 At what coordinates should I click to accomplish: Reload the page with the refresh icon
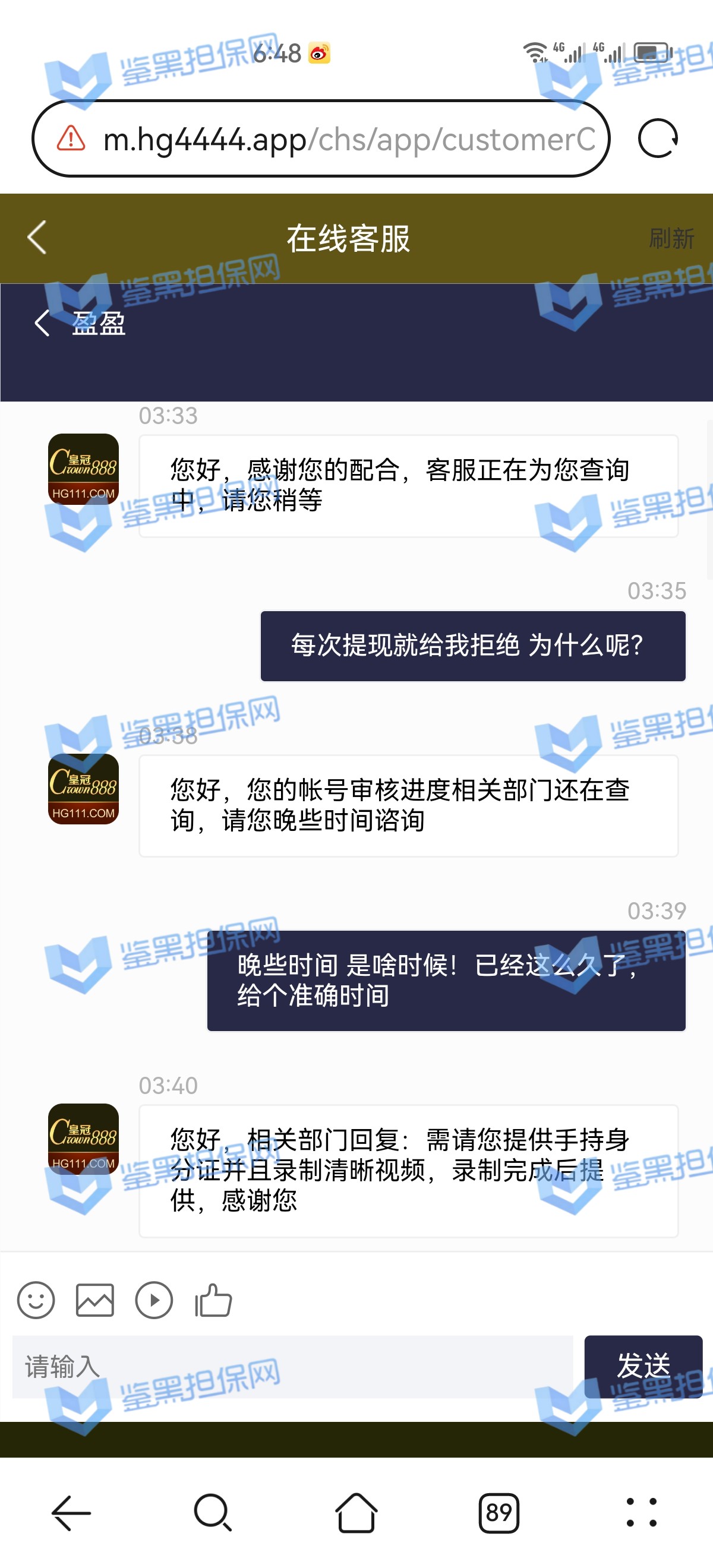658,139
